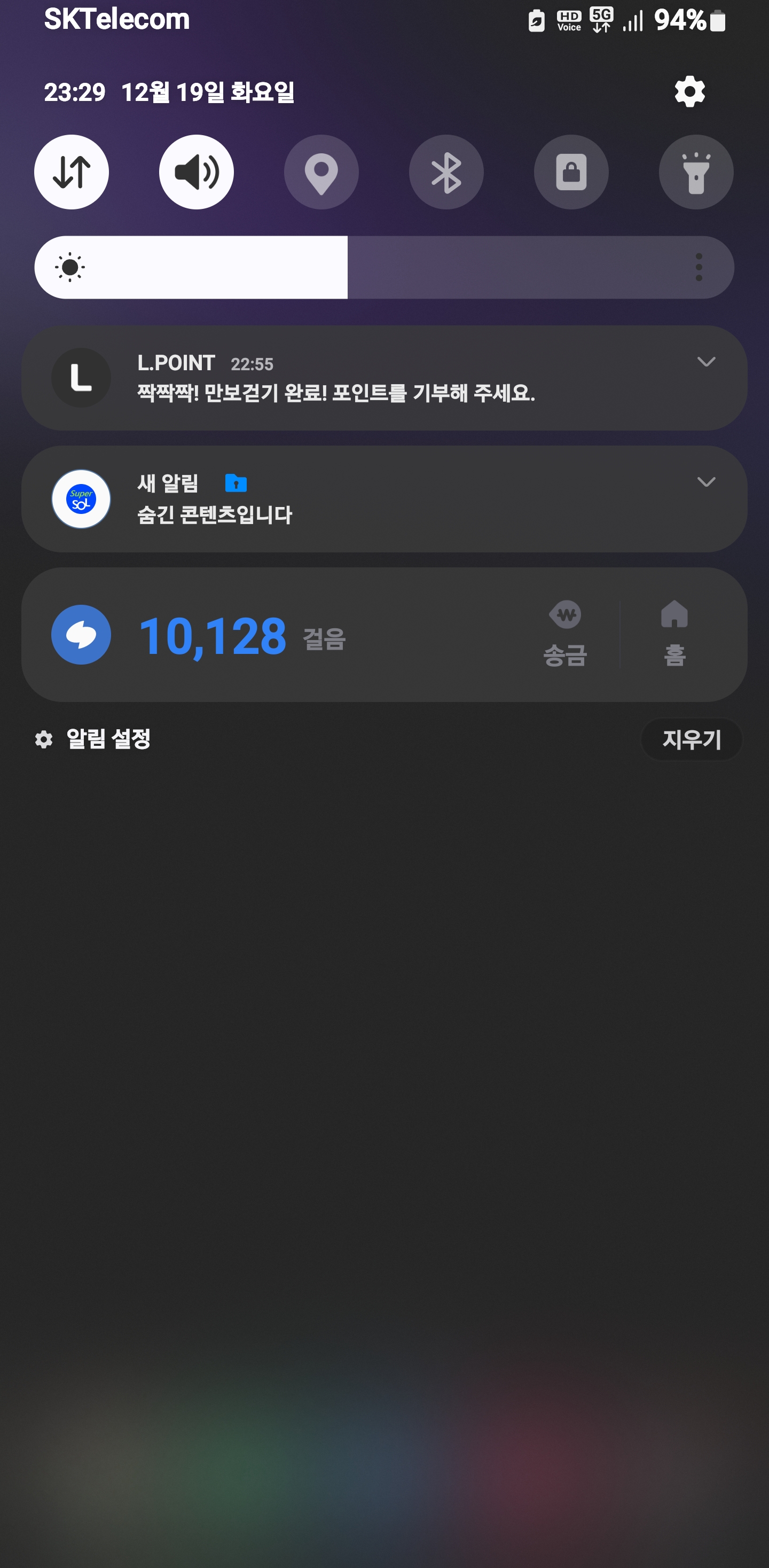Toggle the mobile data quick setting
The width and height of the screenshot is (769, 1568).
[x=72, y=172]
